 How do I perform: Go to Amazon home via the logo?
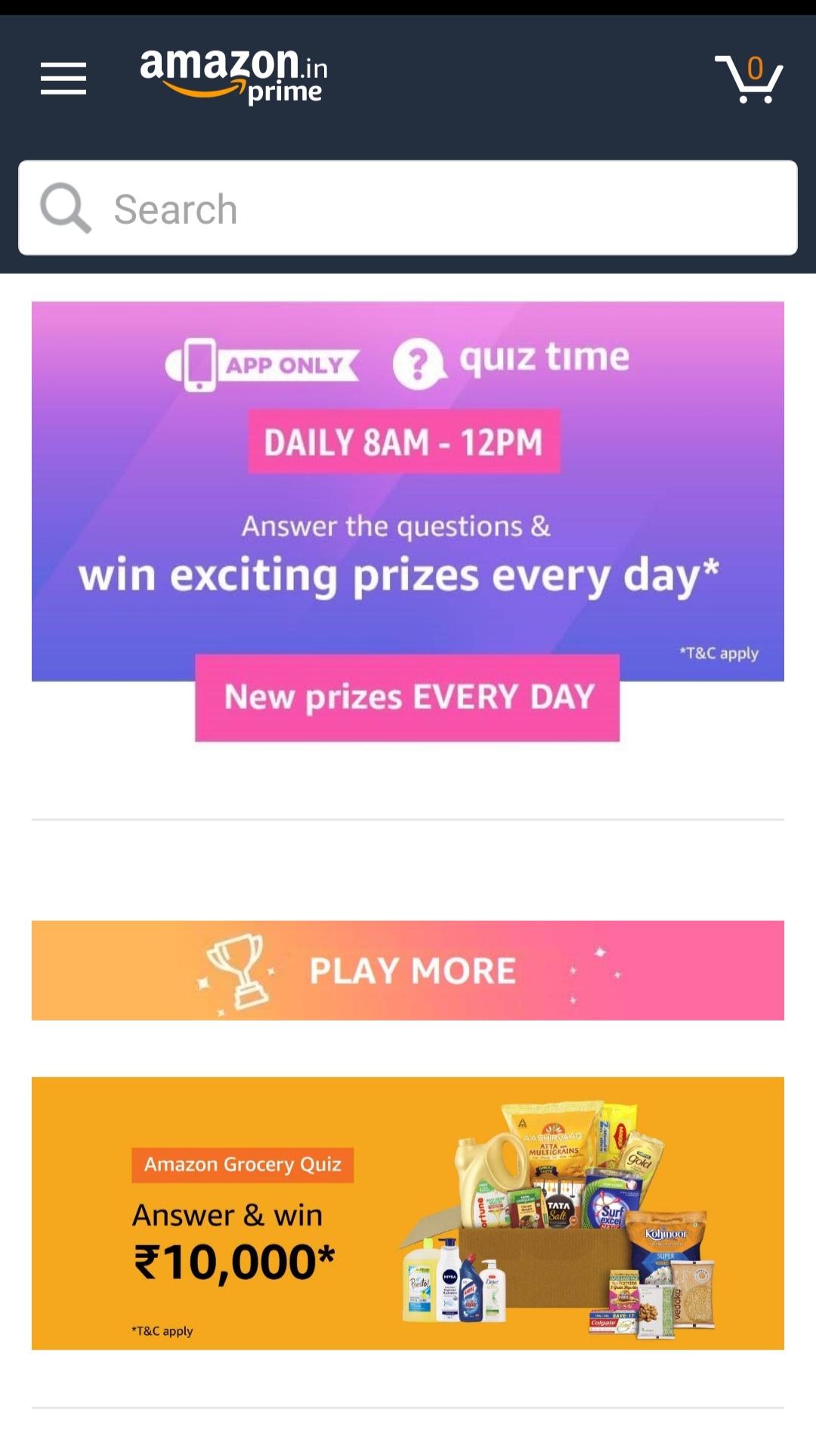(233, 75)
